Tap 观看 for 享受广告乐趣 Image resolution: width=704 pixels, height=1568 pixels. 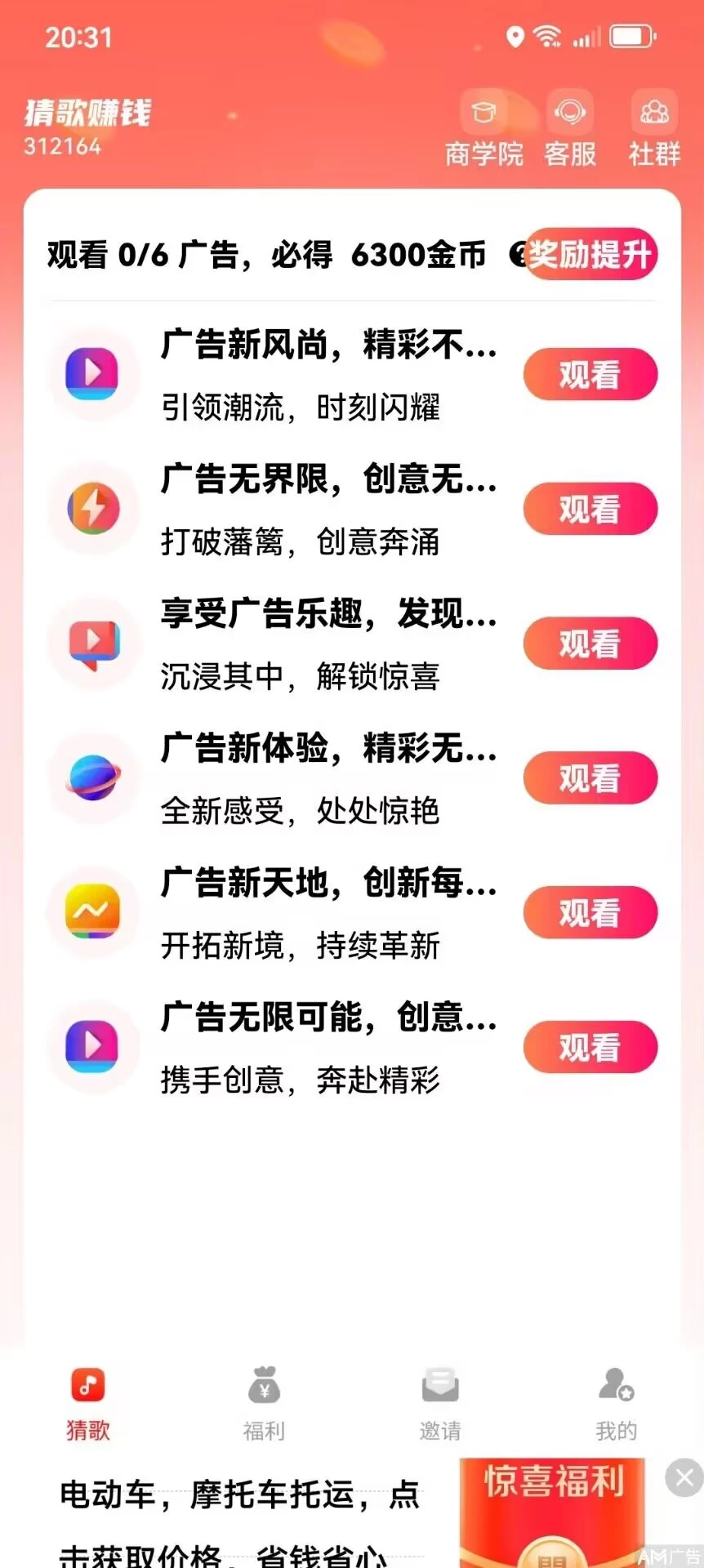pyautogui.click(x=590, y=644)
